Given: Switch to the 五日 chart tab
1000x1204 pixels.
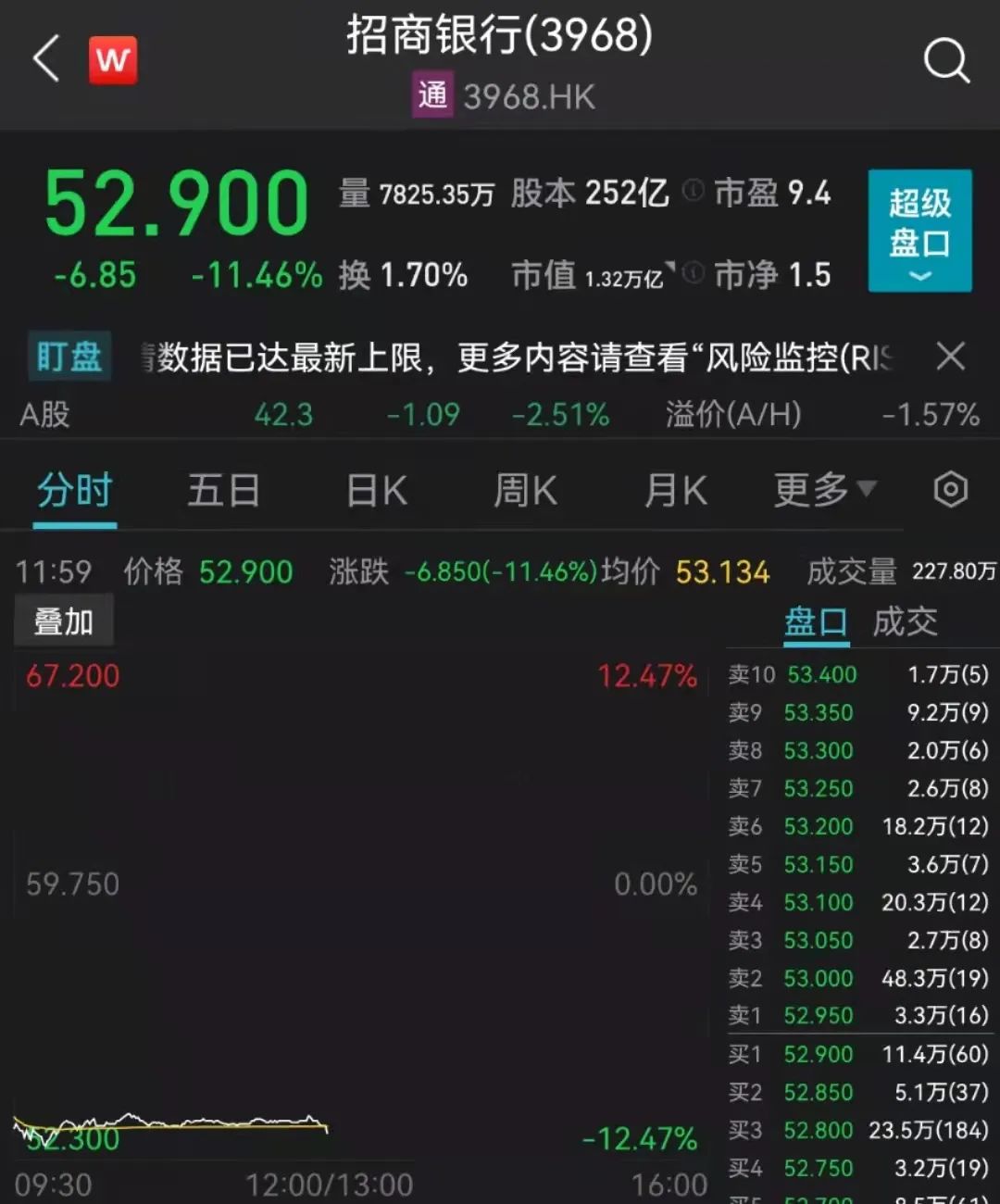Looking at the screenshot, I should click(223, 490).
